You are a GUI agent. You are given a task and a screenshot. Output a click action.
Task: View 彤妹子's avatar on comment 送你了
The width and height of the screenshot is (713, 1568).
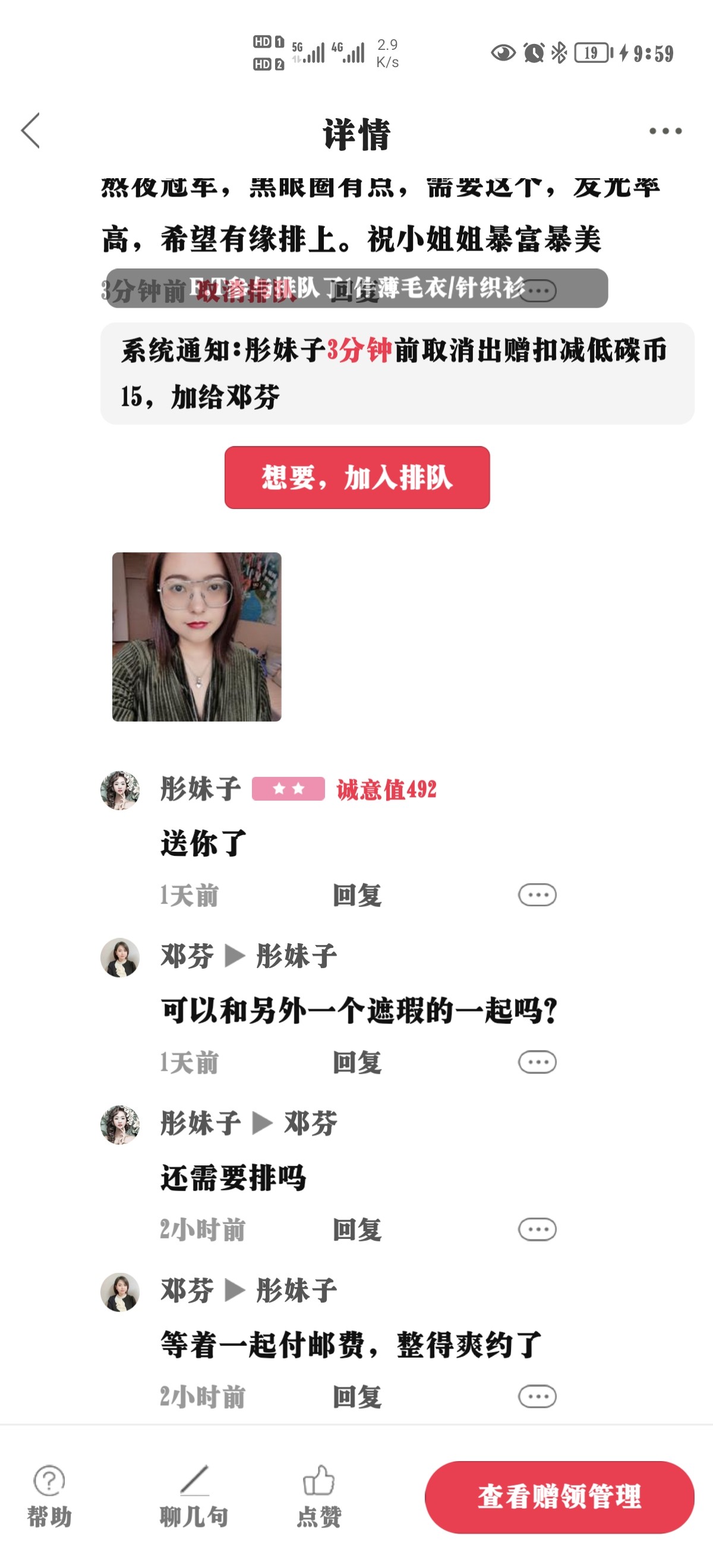[x=120, y=790]
